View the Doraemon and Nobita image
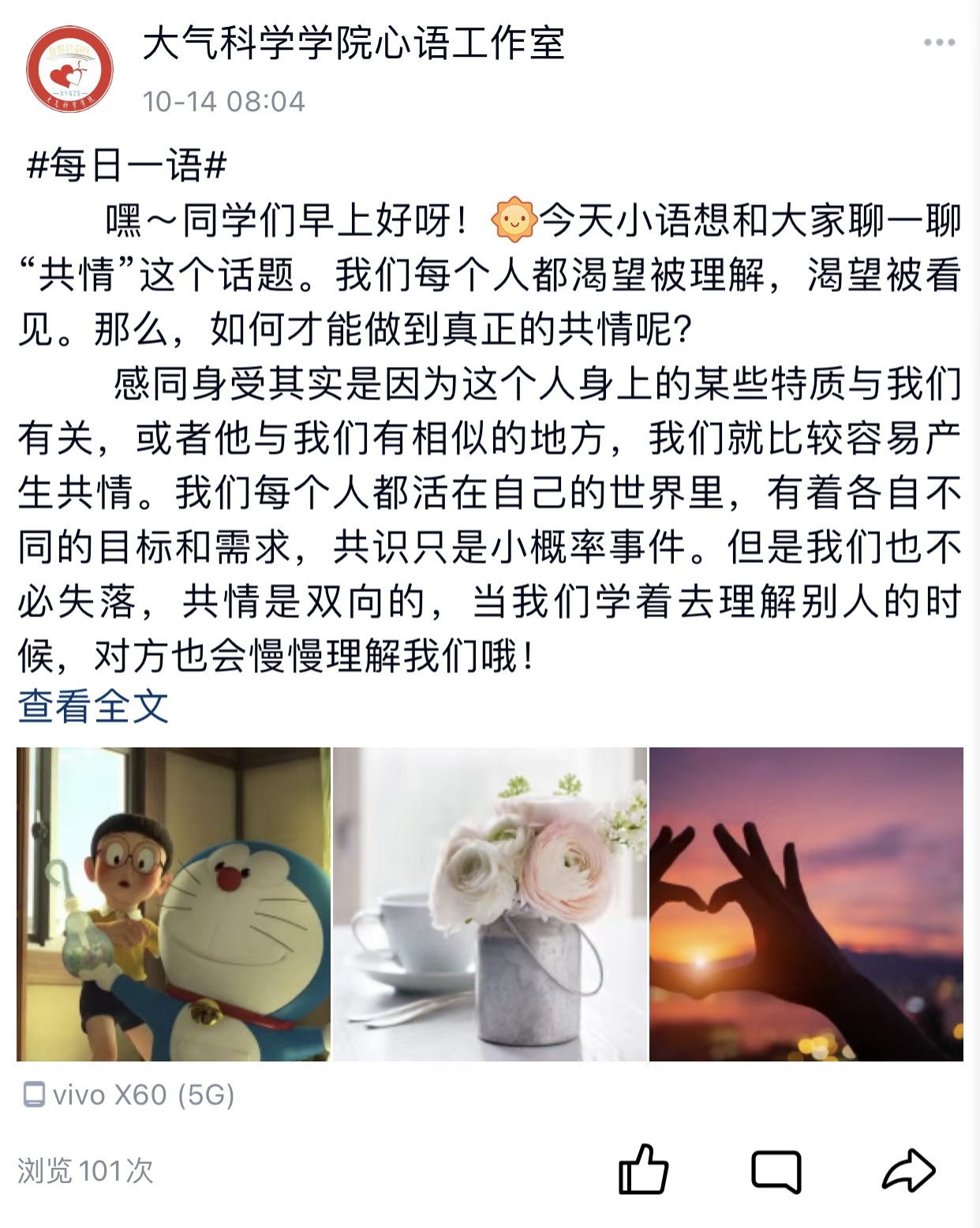 tap(174, 904)
